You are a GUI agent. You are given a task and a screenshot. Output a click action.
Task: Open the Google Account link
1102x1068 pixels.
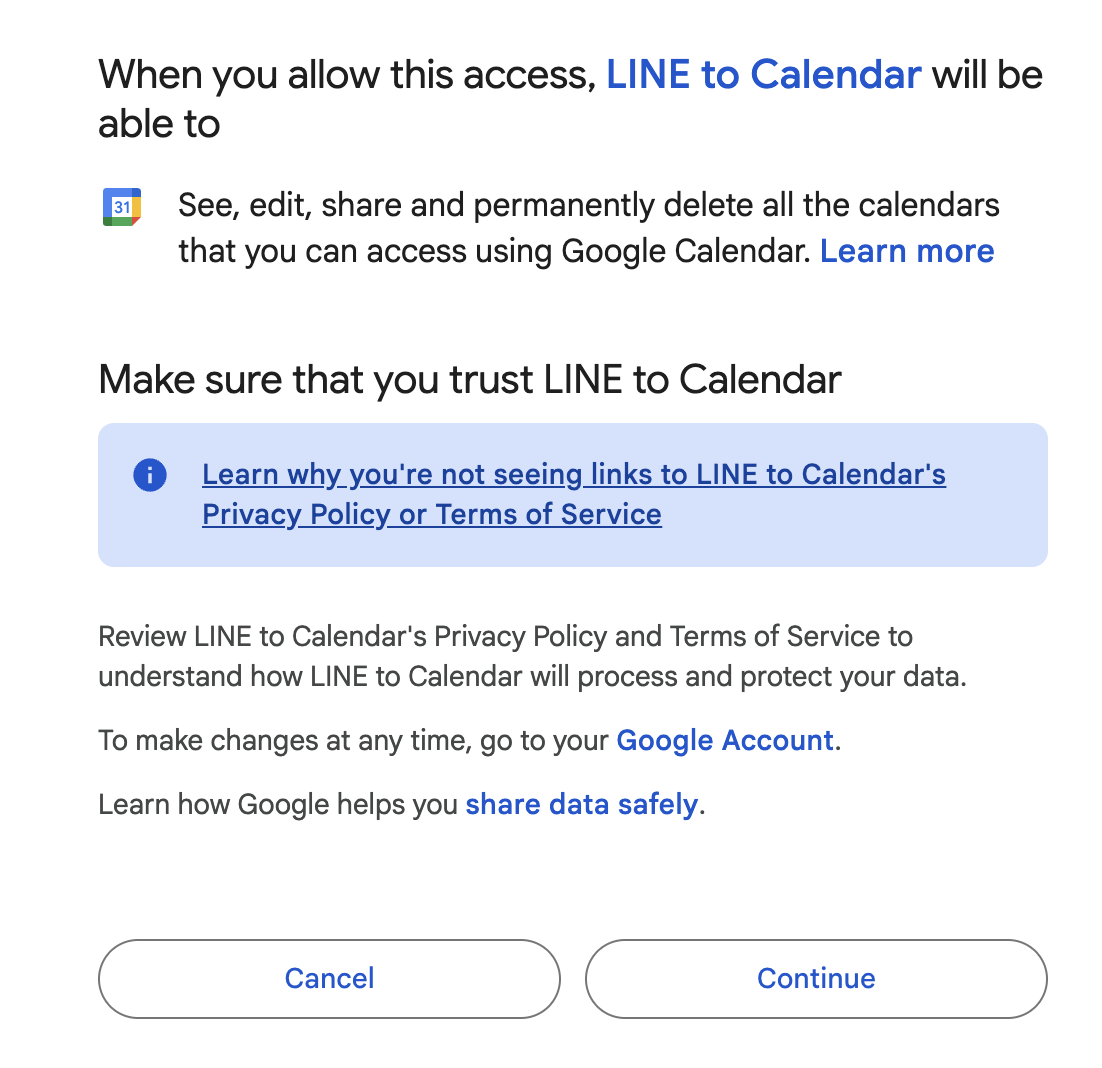point(724,741)
